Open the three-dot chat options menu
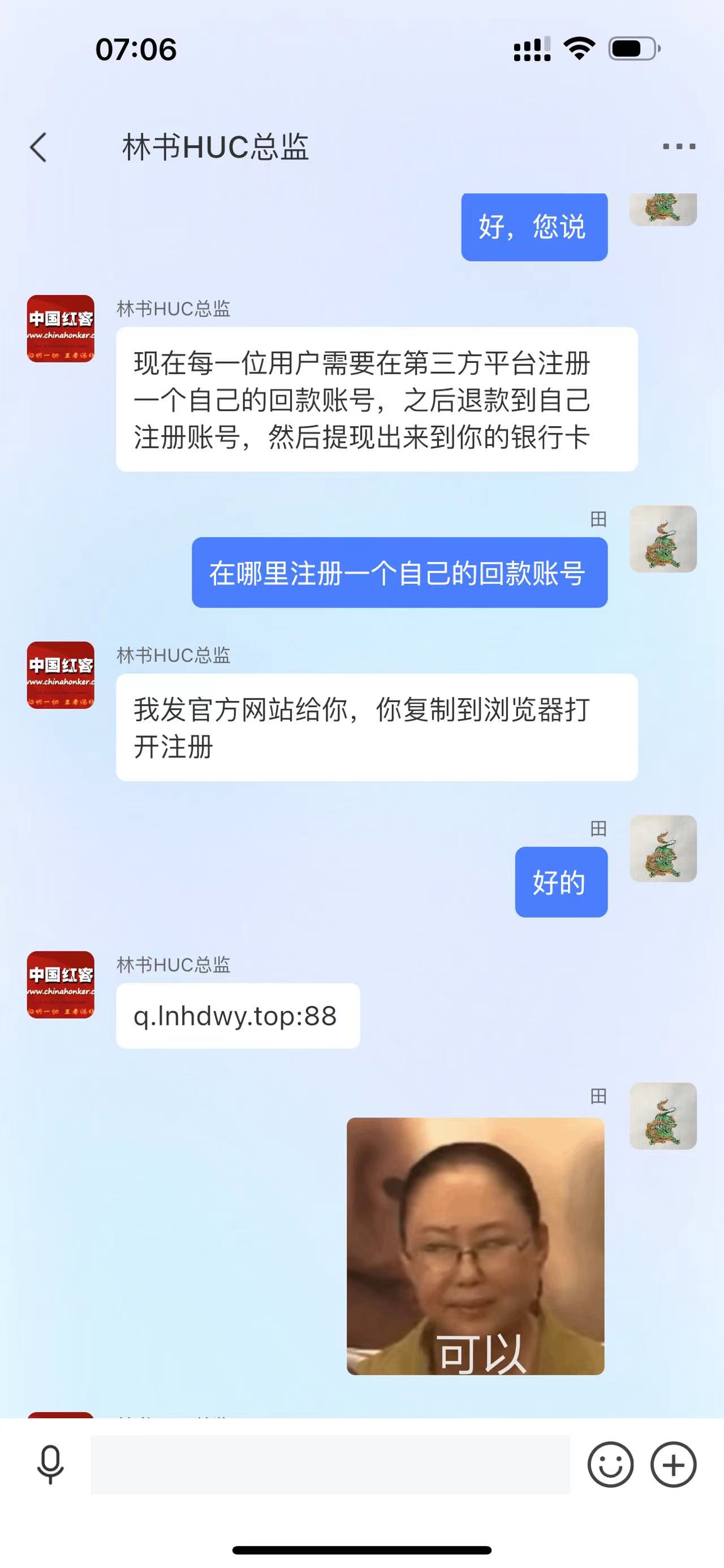Image resolution: width=724 pixels, height=1568 pixels. (678, 147)
